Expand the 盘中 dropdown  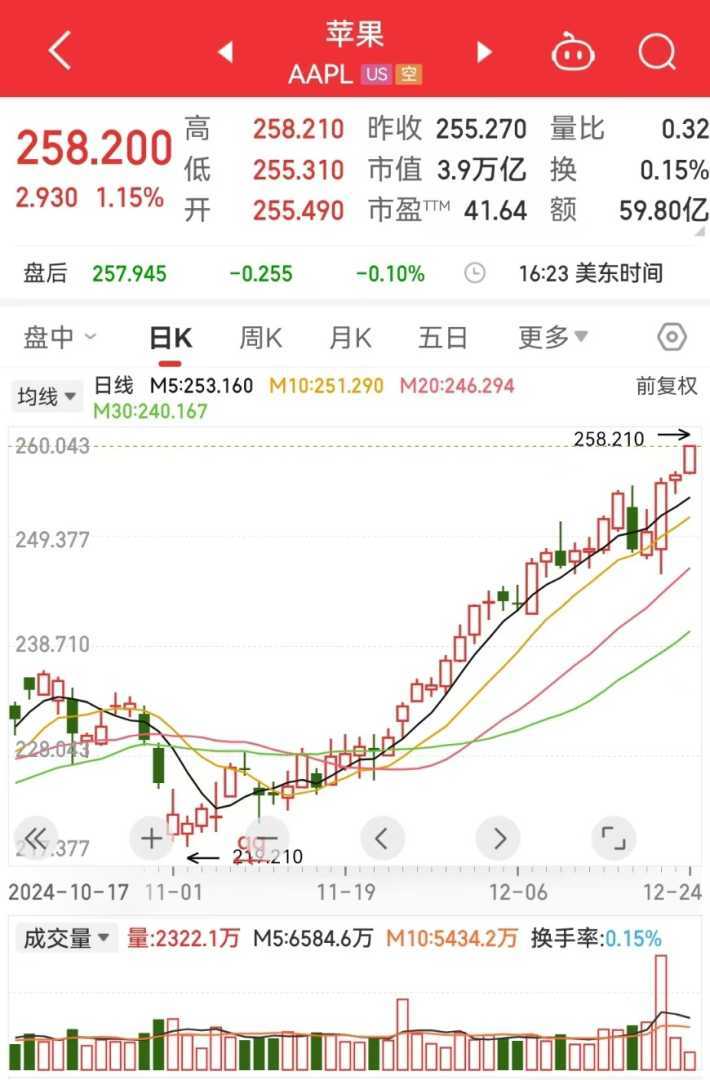(60, 338)
